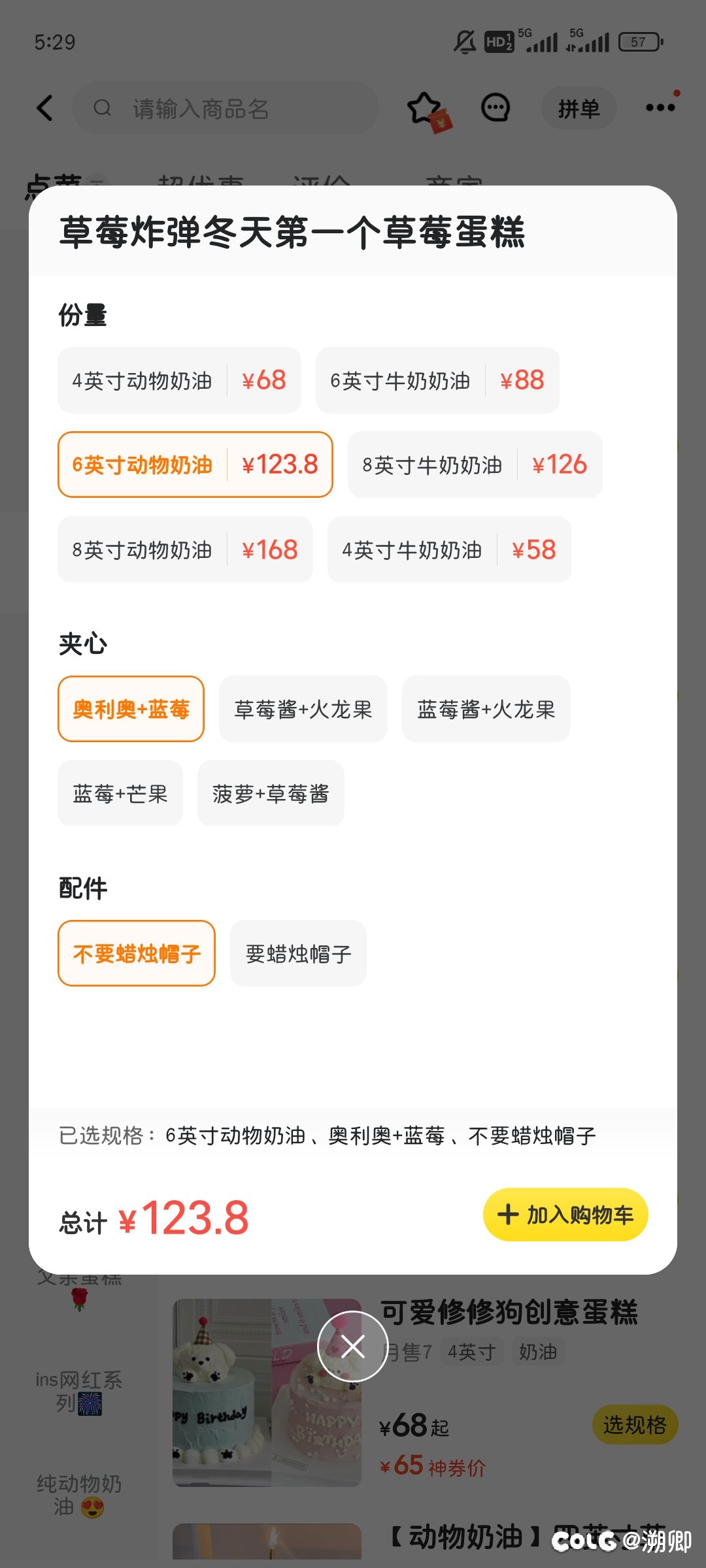Image resolution: width=706 pixels, height=1568 pixels.
Task: Select the 4英寸动物奶油 ¥68 size
Action: [x=179, y=380]
